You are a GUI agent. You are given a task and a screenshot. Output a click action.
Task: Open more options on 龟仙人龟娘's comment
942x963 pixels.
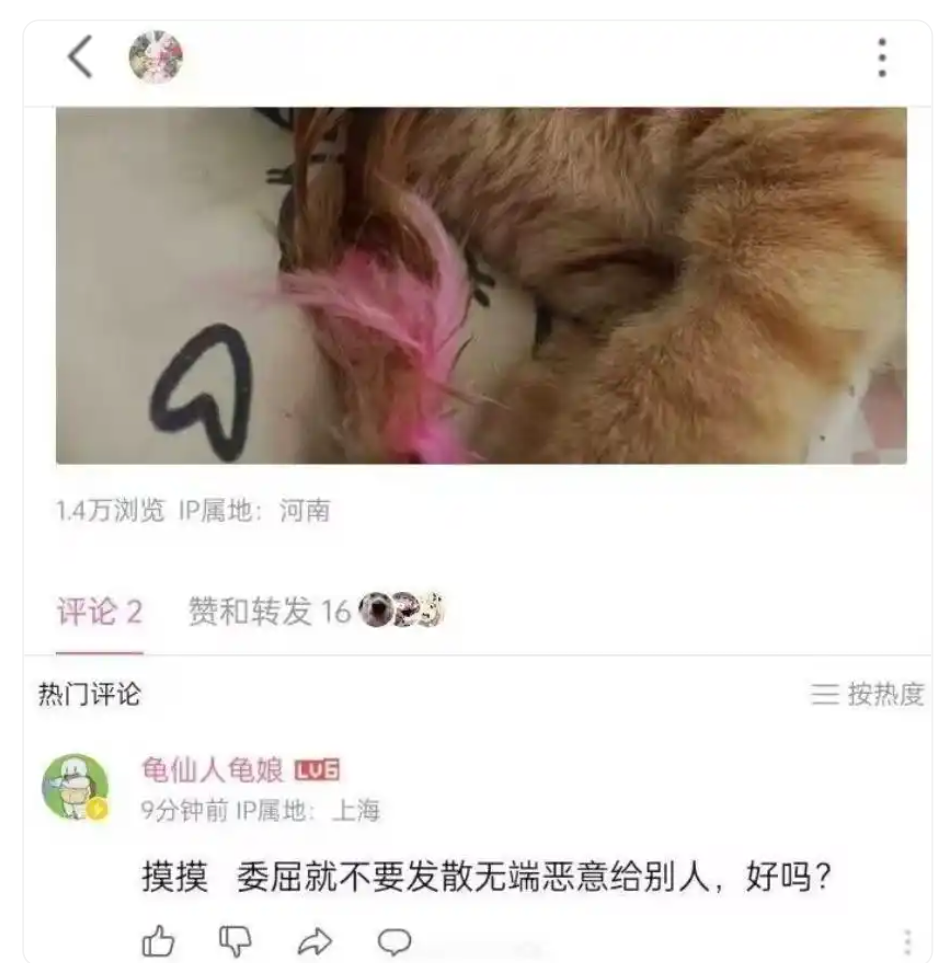907,942
